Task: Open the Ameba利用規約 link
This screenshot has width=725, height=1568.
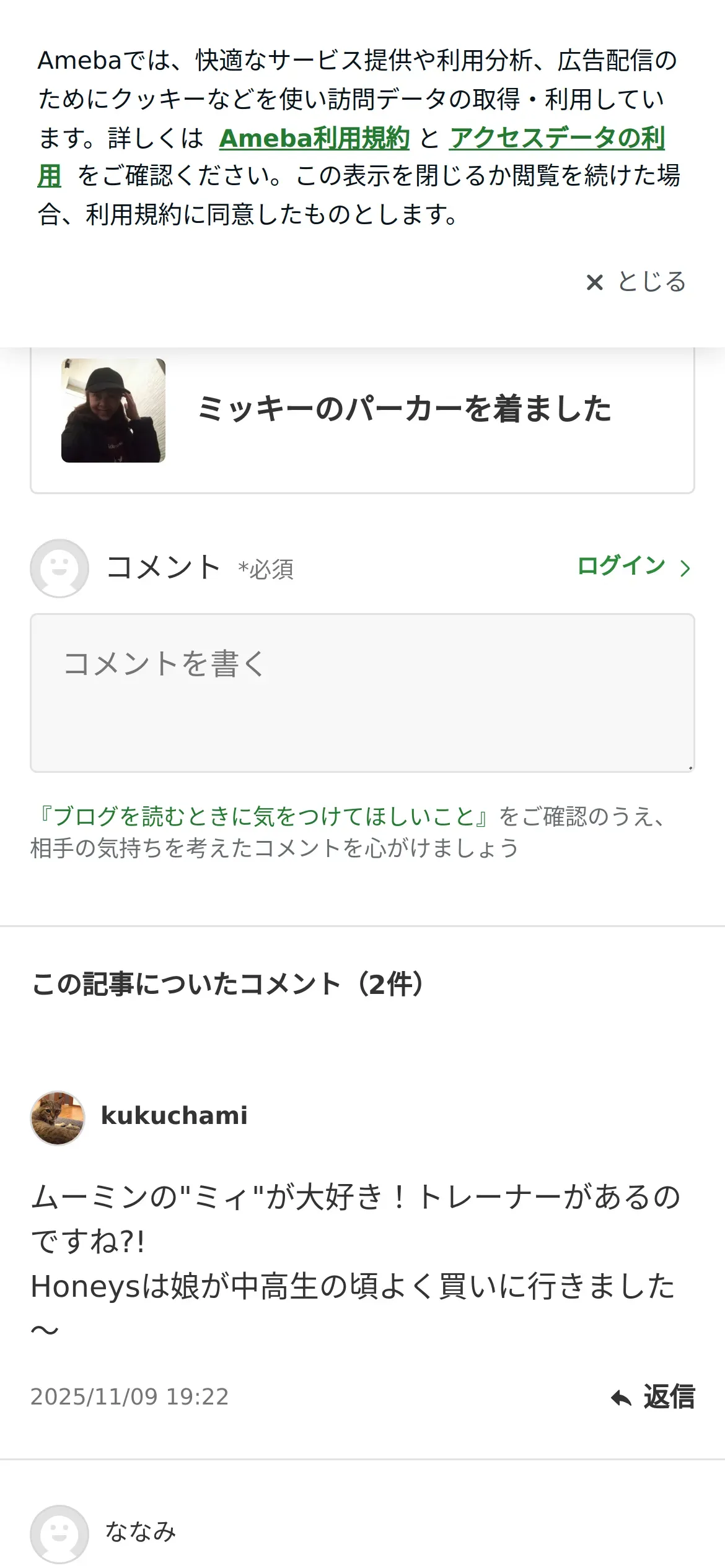Action: (314, 138)
